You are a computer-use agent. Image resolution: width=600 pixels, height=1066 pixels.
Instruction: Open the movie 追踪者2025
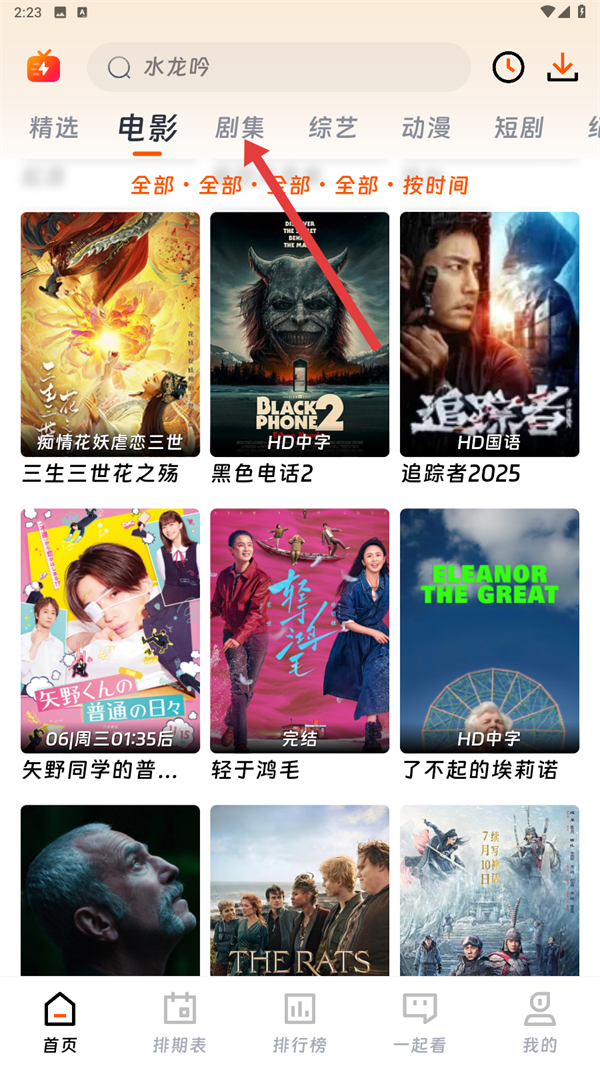click(x=489, y=334)
